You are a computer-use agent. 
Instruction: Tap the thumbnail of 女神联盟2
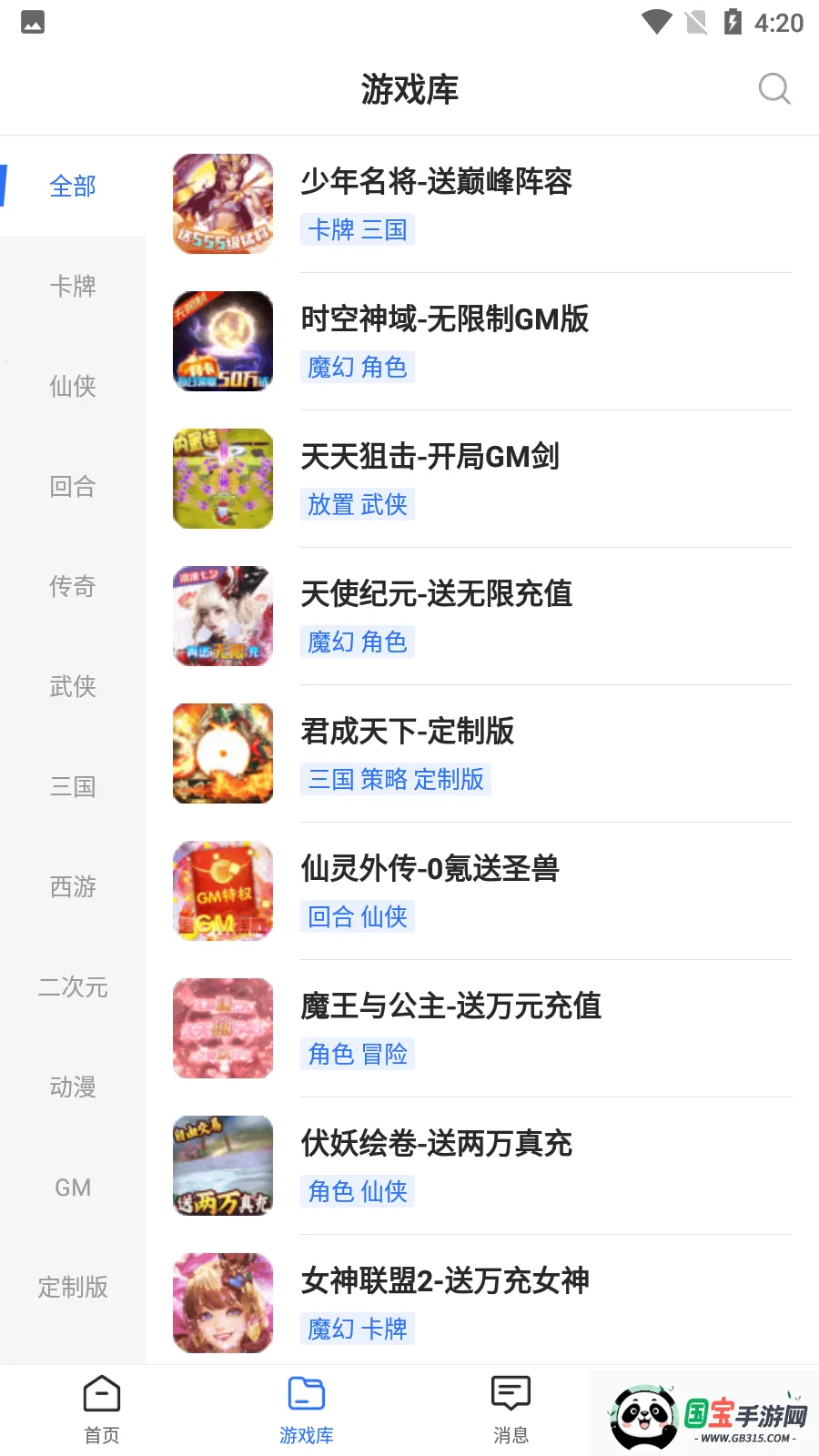(x=222, y=1303)
